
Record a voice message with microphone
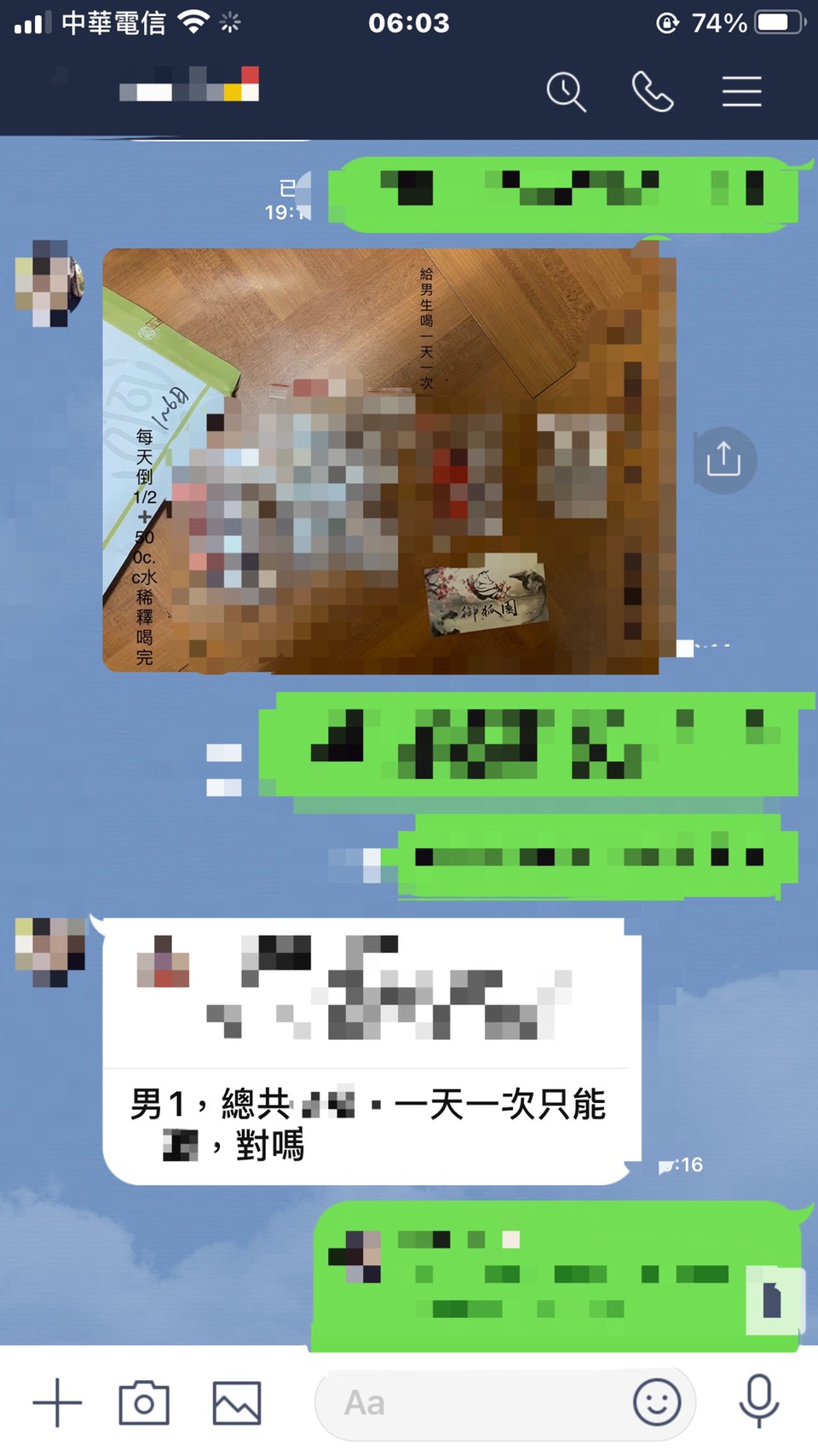(x=758, y=1401)
